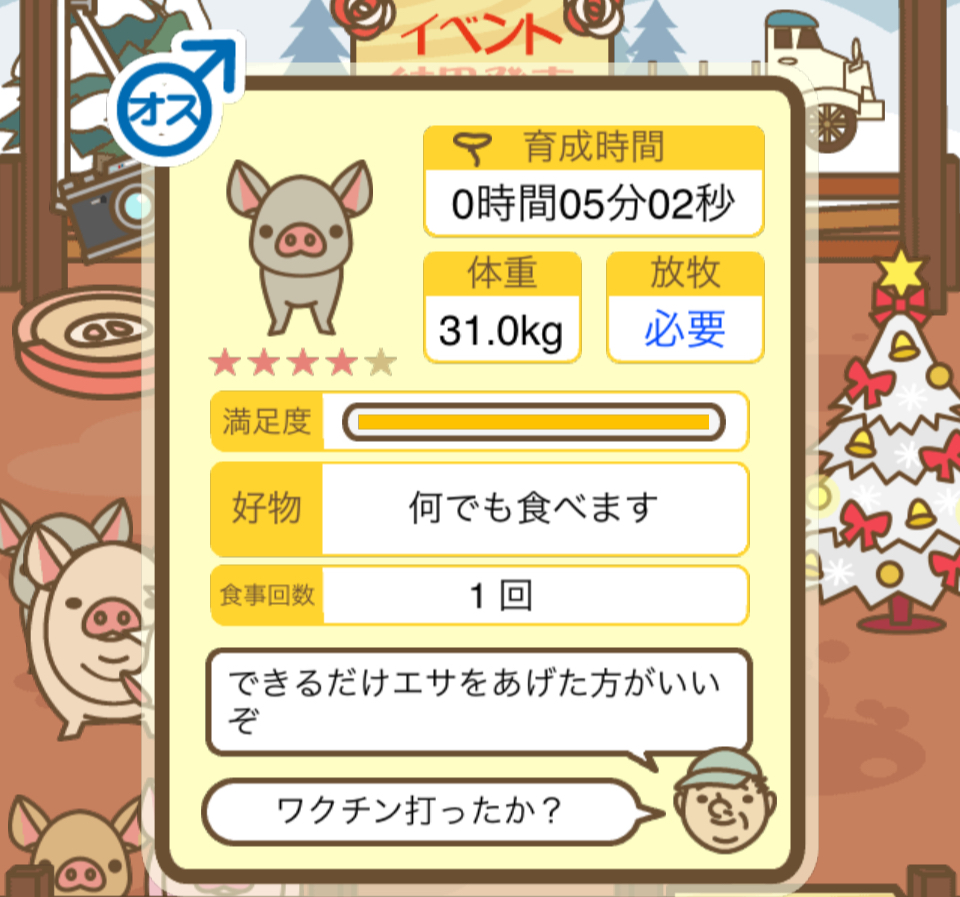The width and height of the screenshot is (960, 897).
Task: Tap the ワクチン打ったか? speech bubble
Action: pyautogui.click(x=418, y=810)
